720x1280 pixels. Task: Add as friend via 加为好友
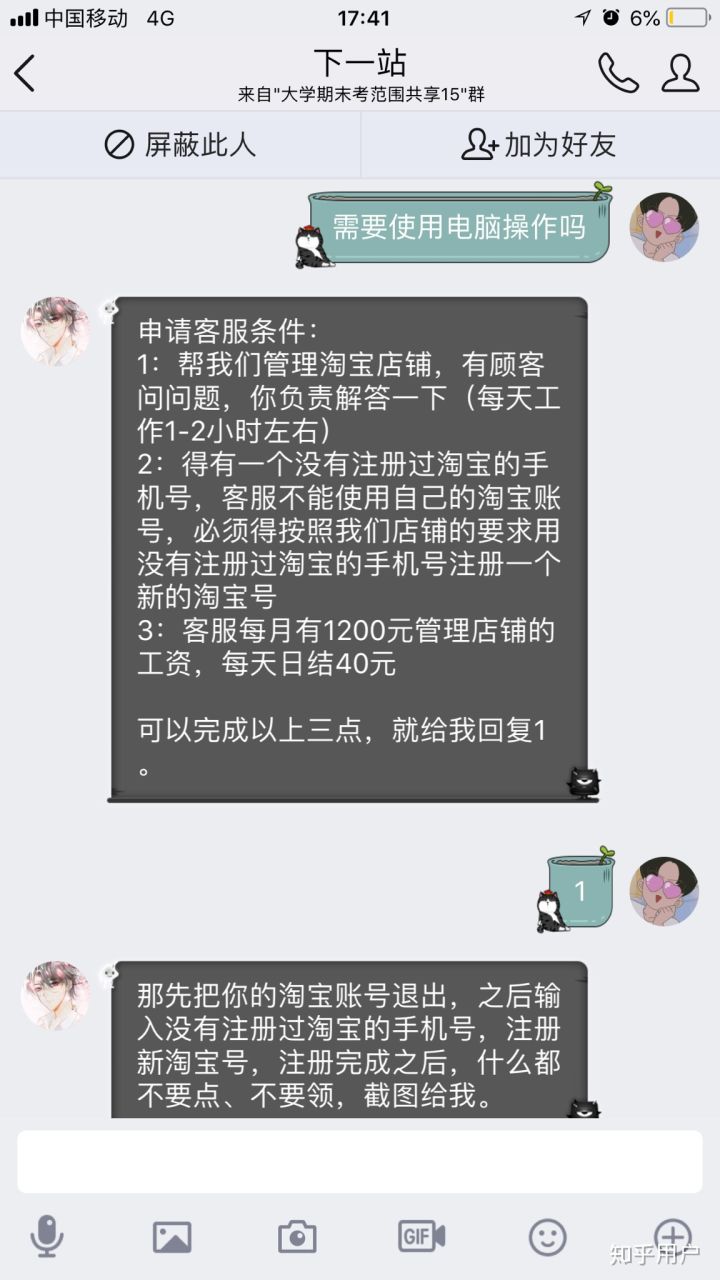539,145
